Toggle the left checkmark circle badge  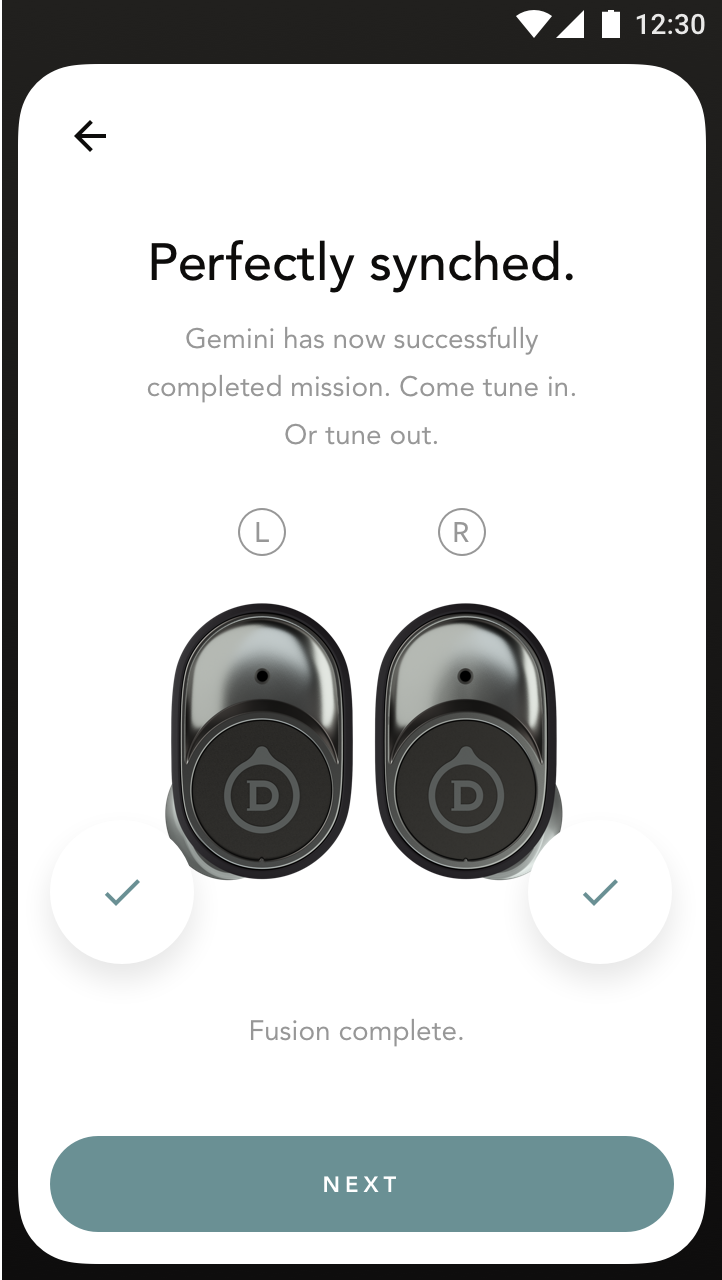point(122,892)
